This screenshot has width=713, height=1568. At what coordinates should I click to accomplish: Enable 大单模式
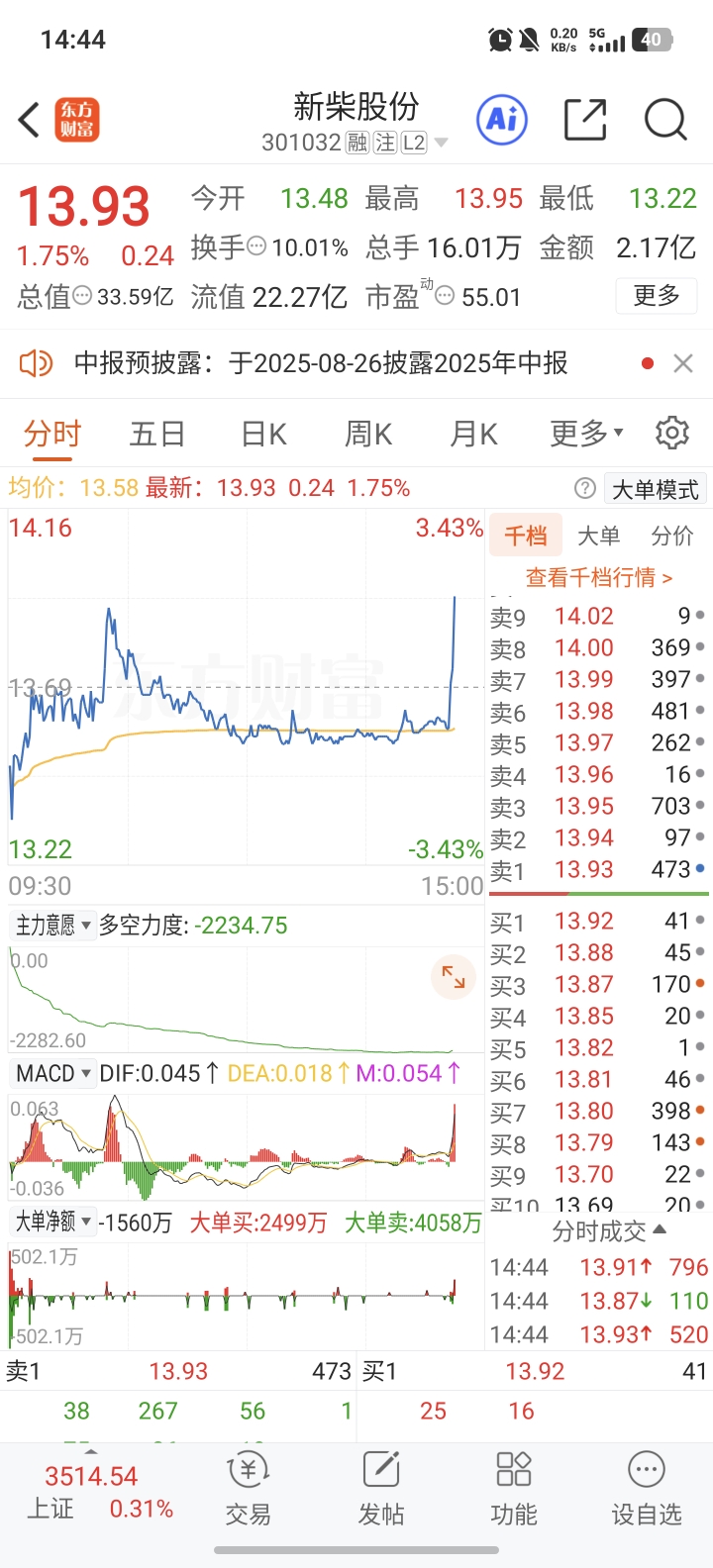(655, 489)
